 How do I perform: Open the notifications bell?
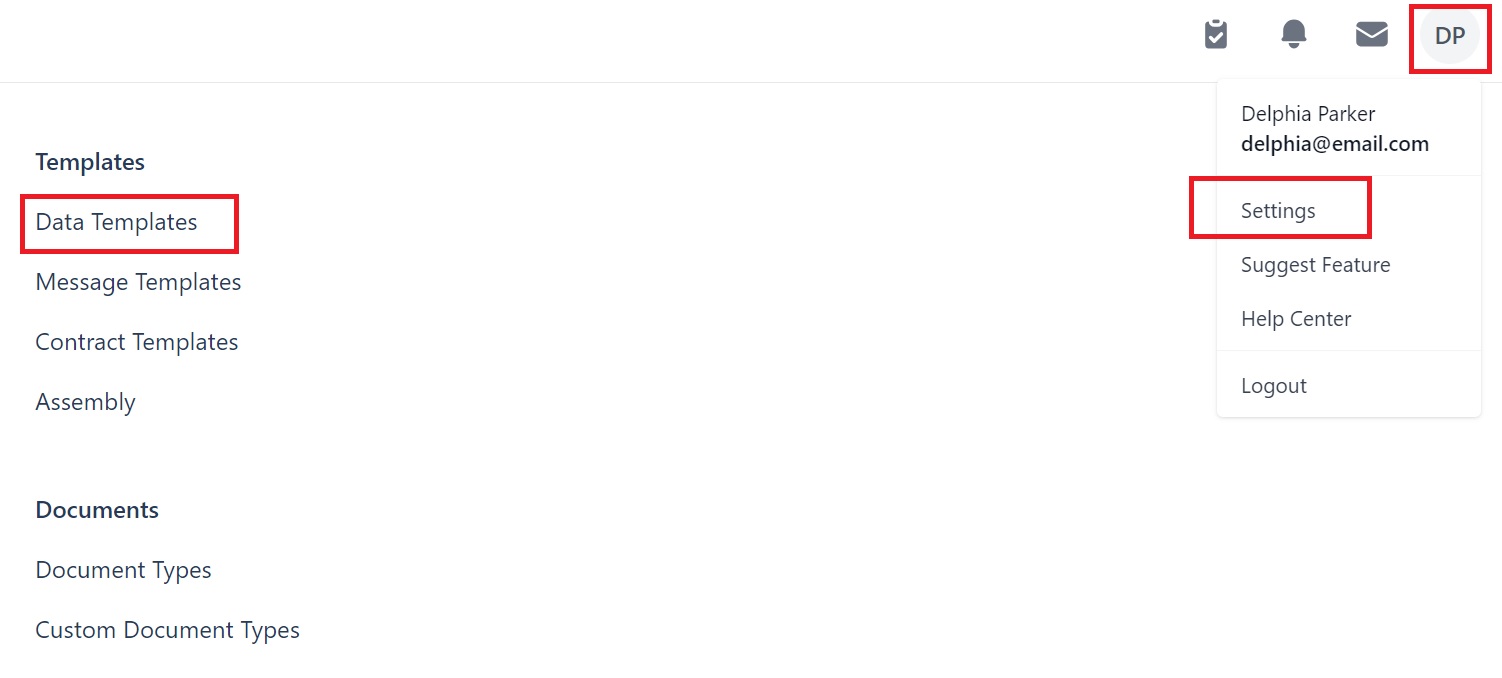[1294, 35]
